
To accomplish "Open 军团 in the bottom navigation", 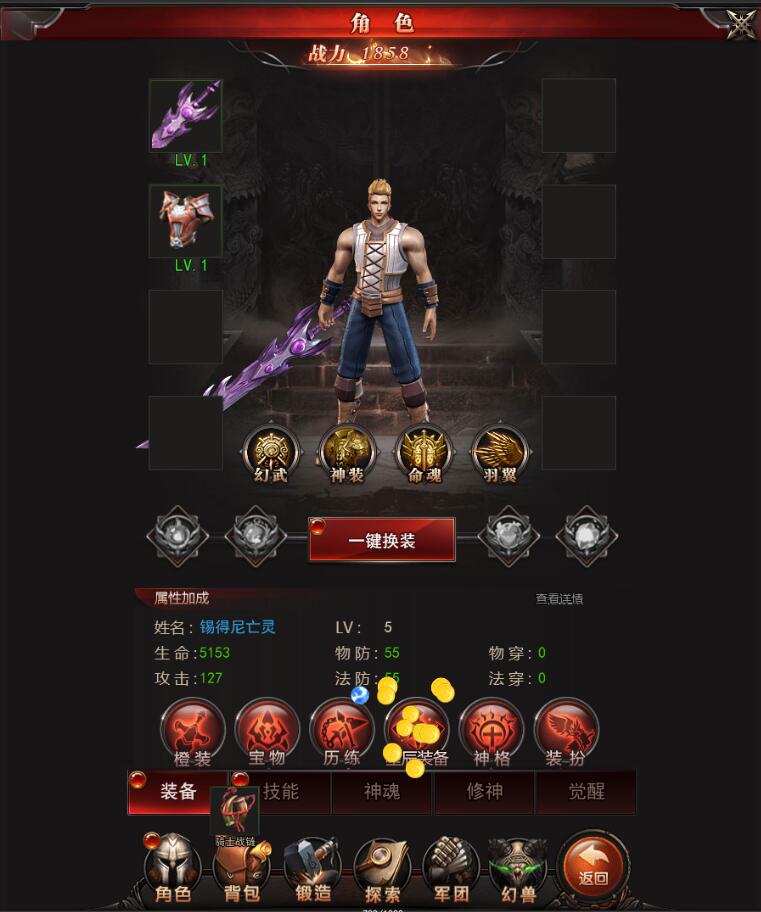I will (451, 868).
